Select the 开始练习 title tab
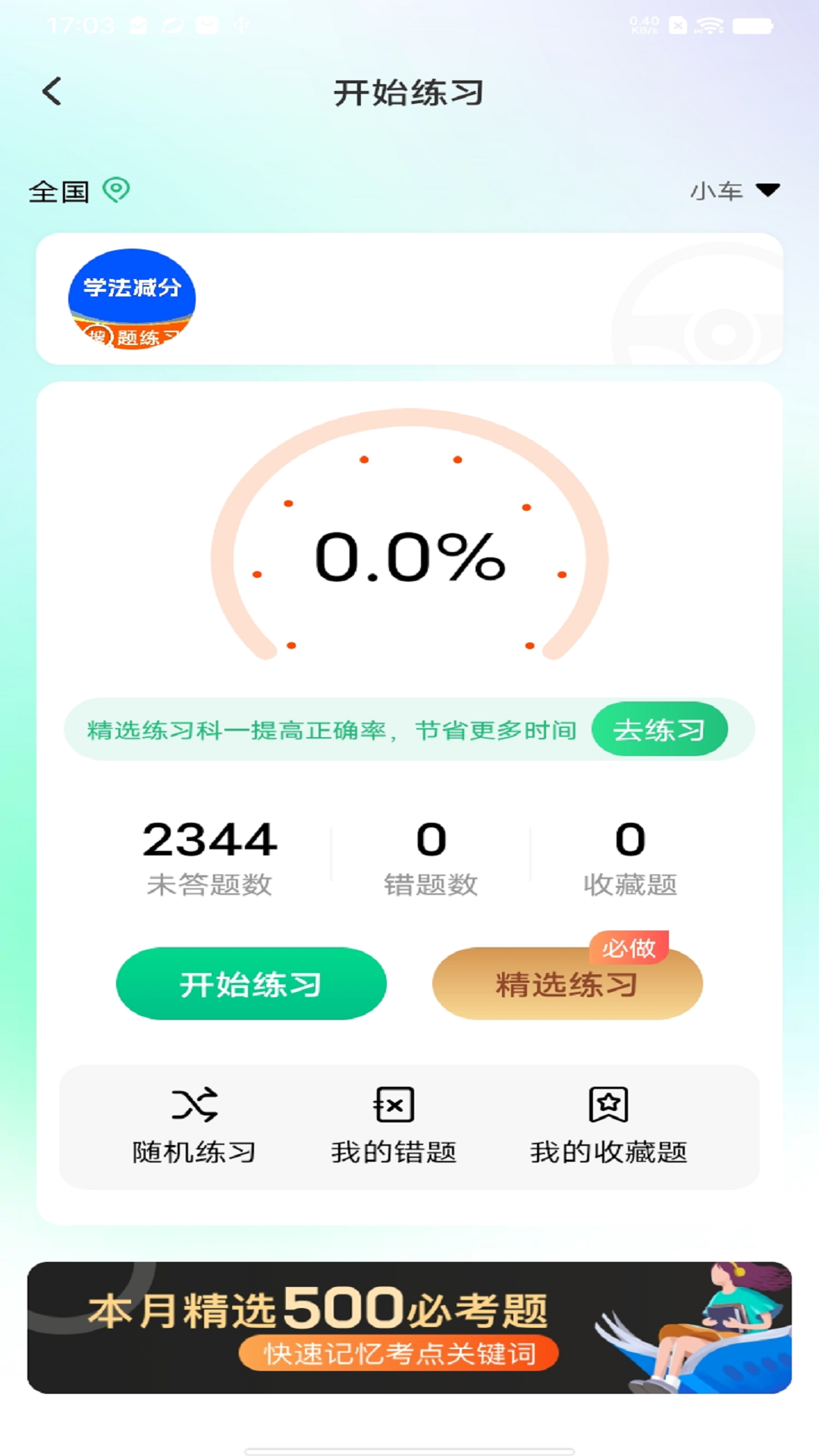Viewport: 819px width, 1456px height. click(409, 93)
